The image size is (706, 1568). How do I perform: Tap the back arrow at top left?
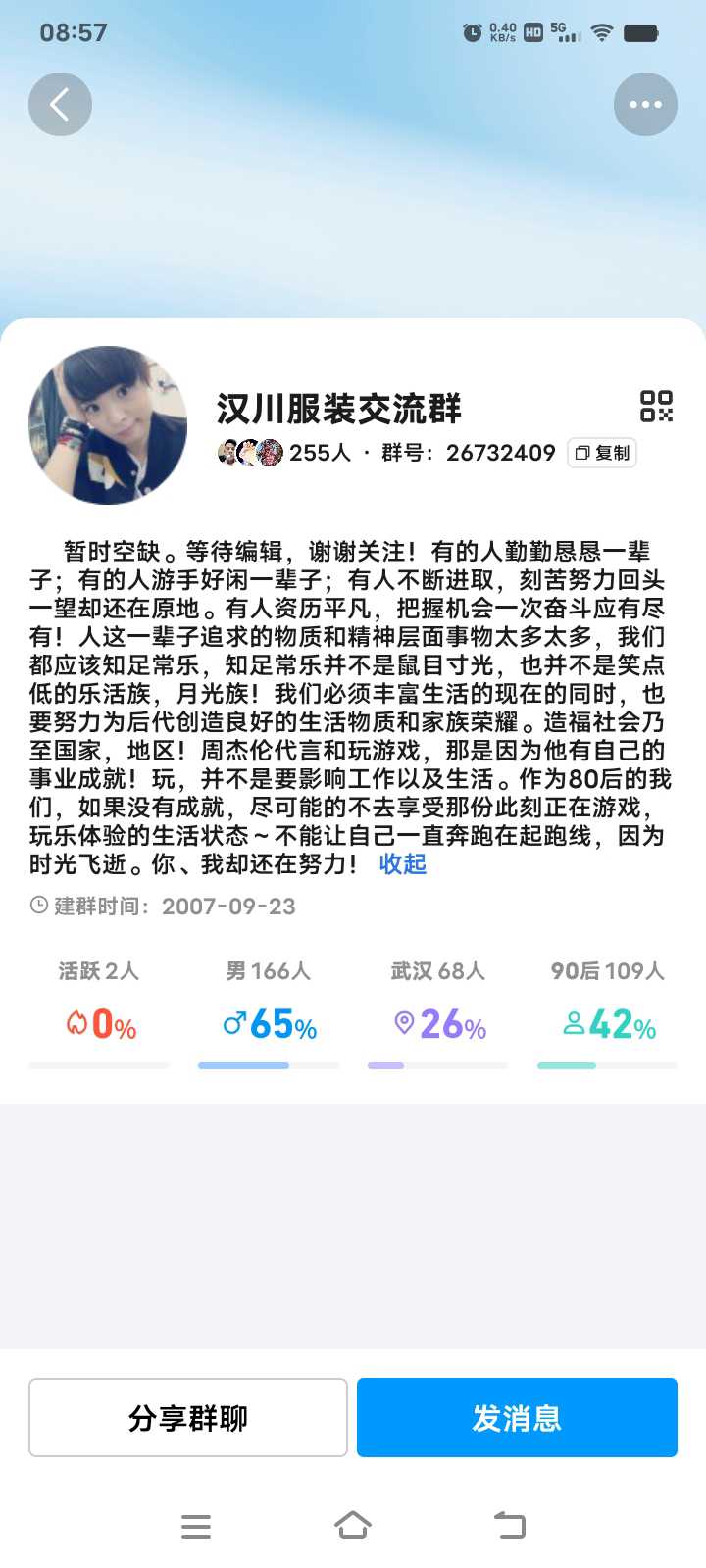point(60,104)
